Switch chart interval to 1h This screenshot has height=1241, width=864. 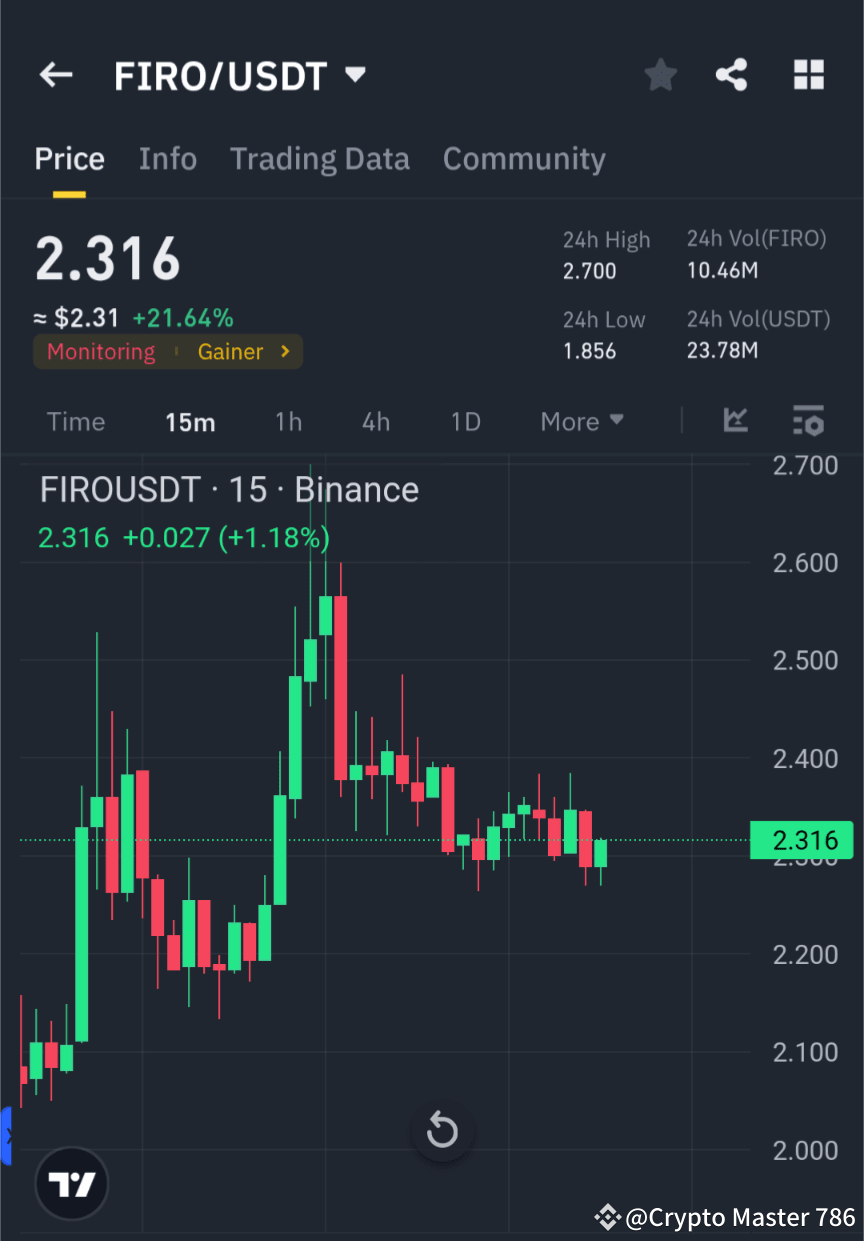point(288,421)
